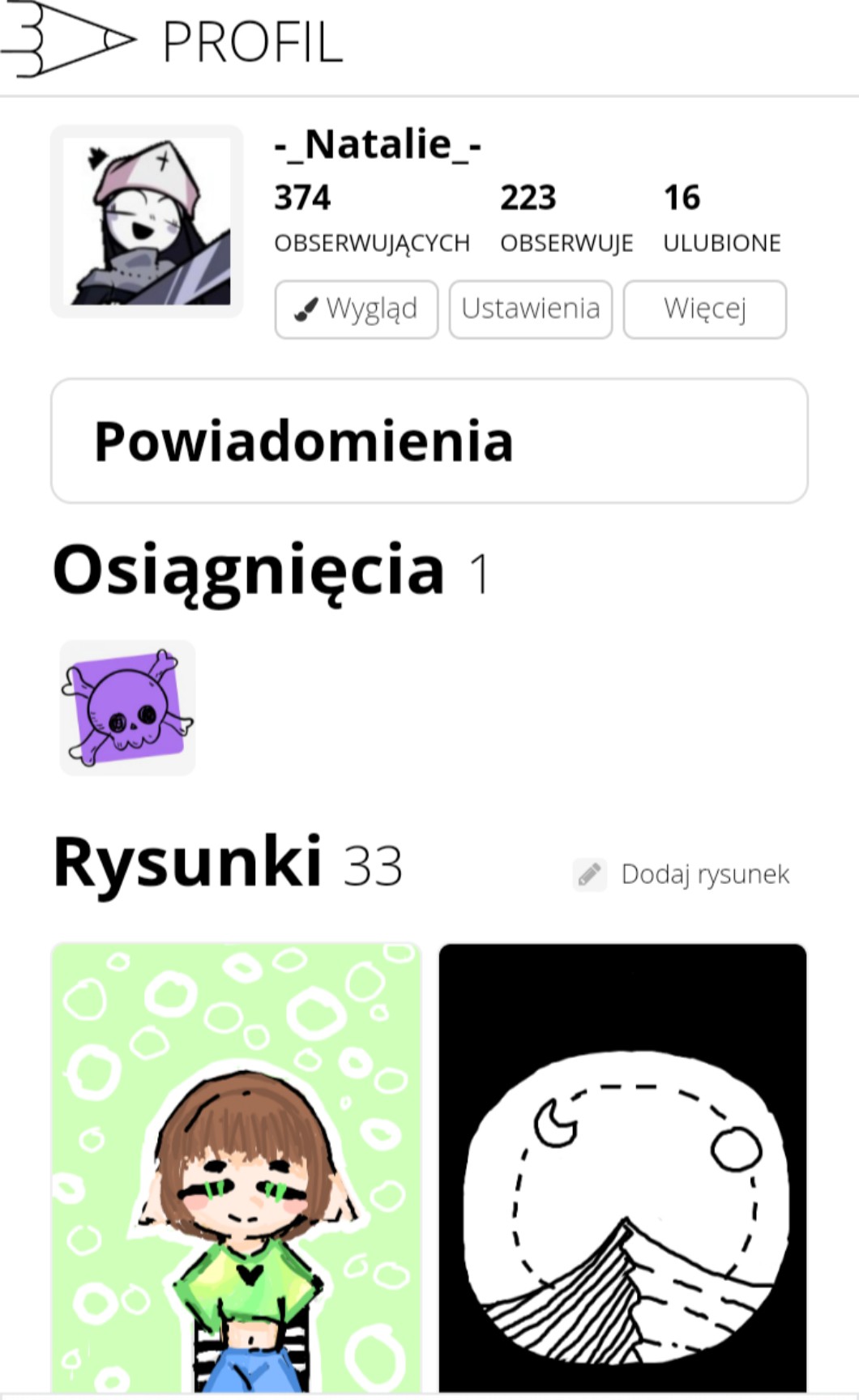The image size is (859, 1400).
Task: View the purple skull achievement badge
Action: point(127,707)
